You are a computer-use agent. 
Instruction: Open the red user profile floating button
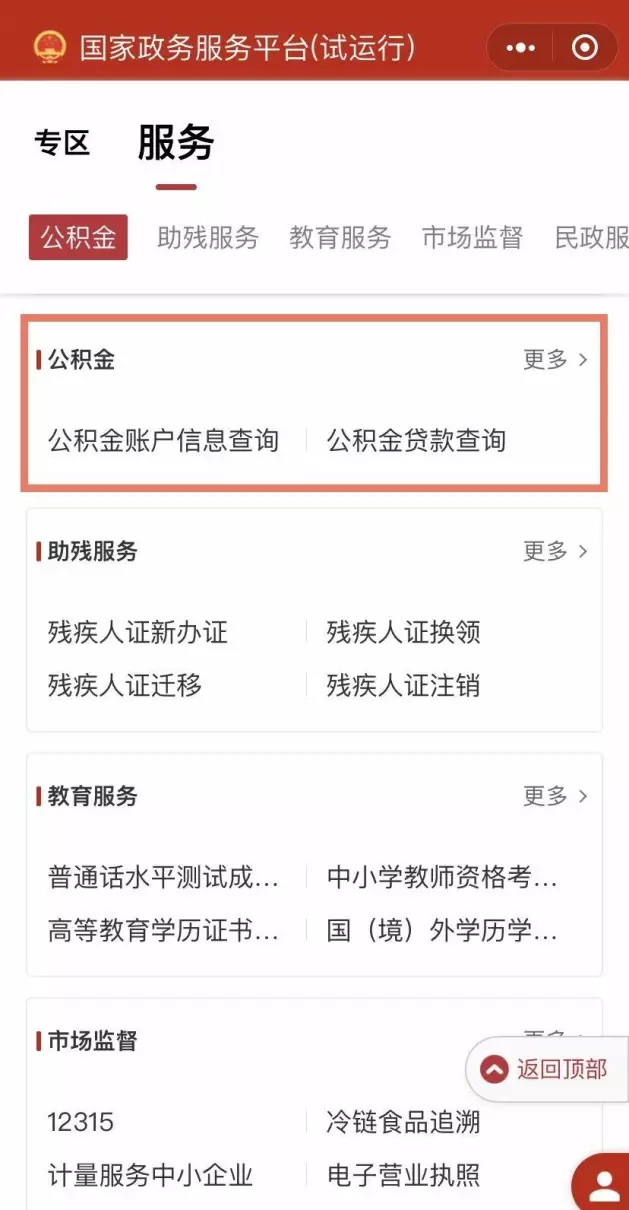click(x=602, y=1184)
